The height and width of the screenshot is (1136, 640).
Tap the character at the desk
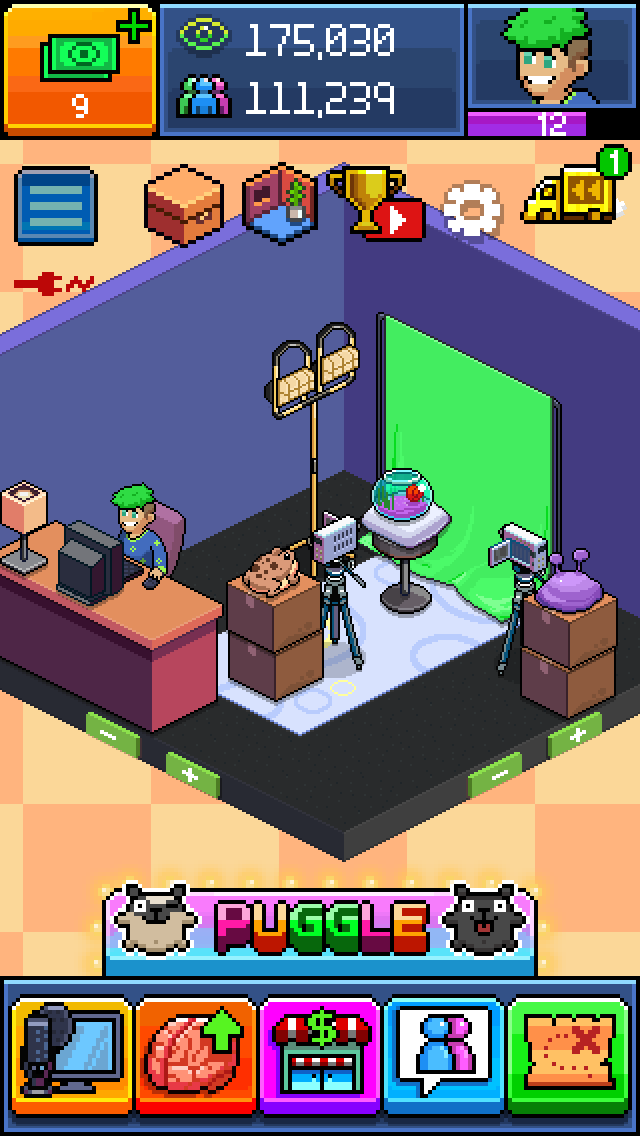(x=140, y=535)
